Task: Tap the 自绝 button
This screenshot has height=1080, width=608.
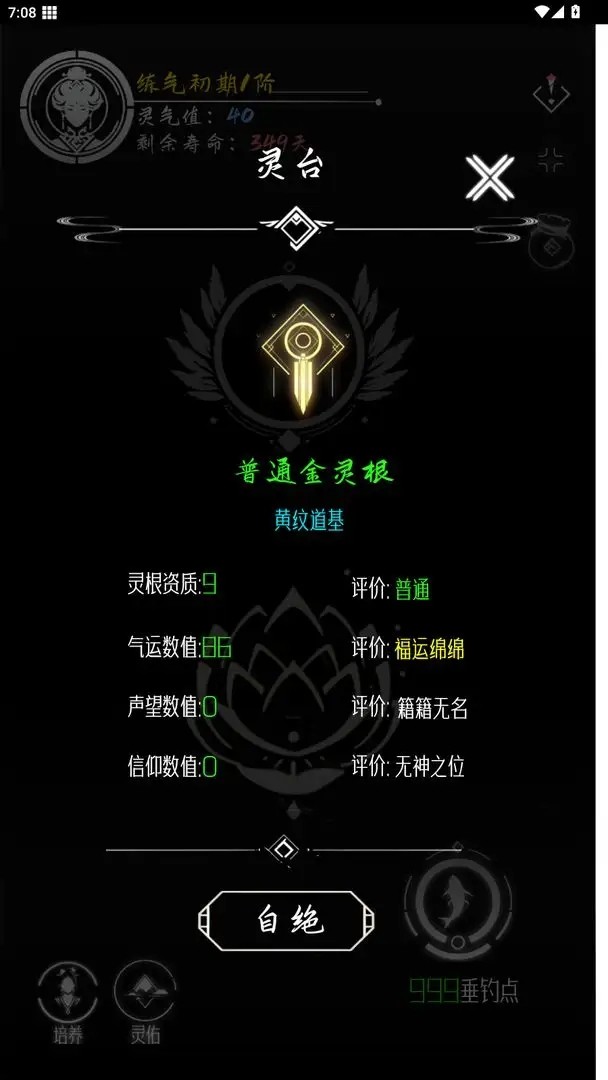Action: click(287, 920)
